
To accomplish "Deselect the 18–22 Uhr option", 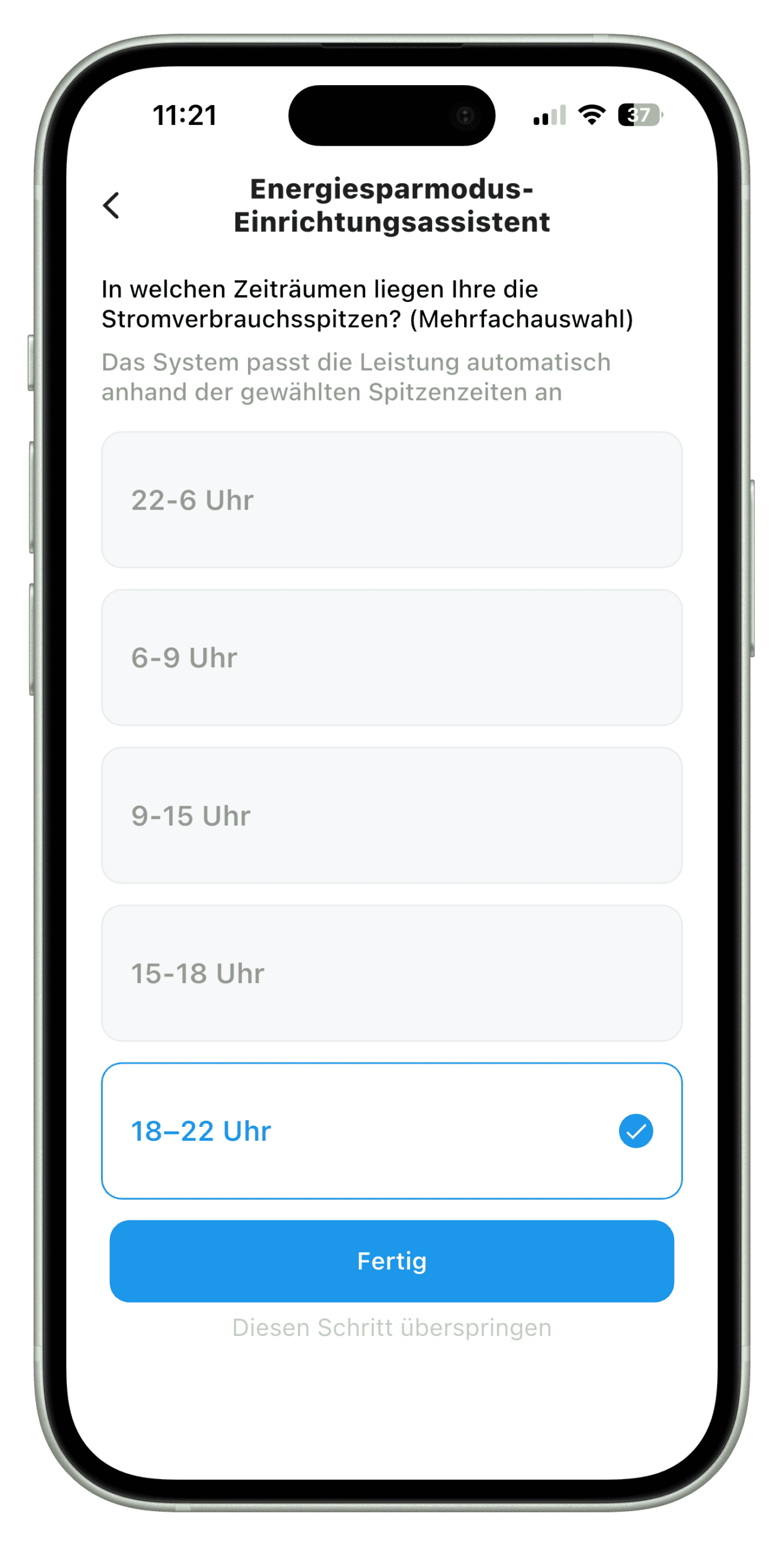I will pos(392,1131).
